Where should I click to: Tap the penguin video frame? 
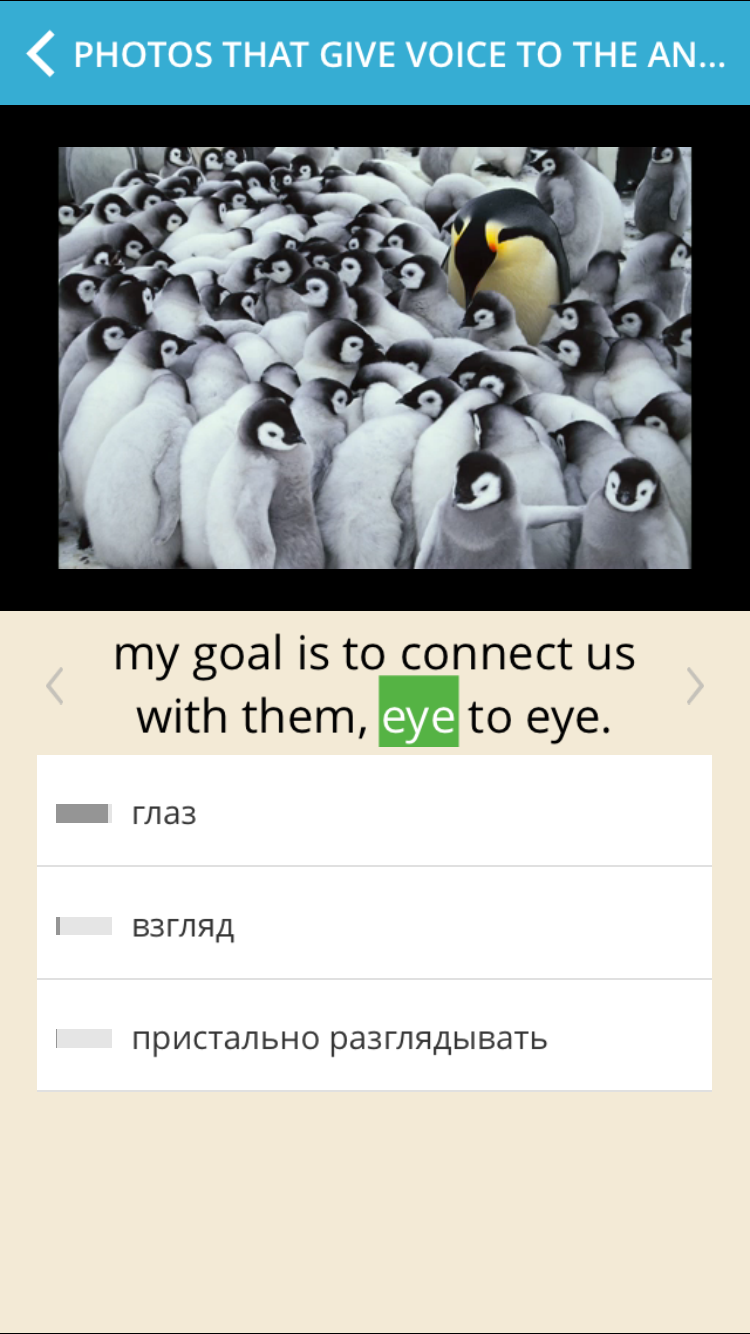(x=374, y=358)
